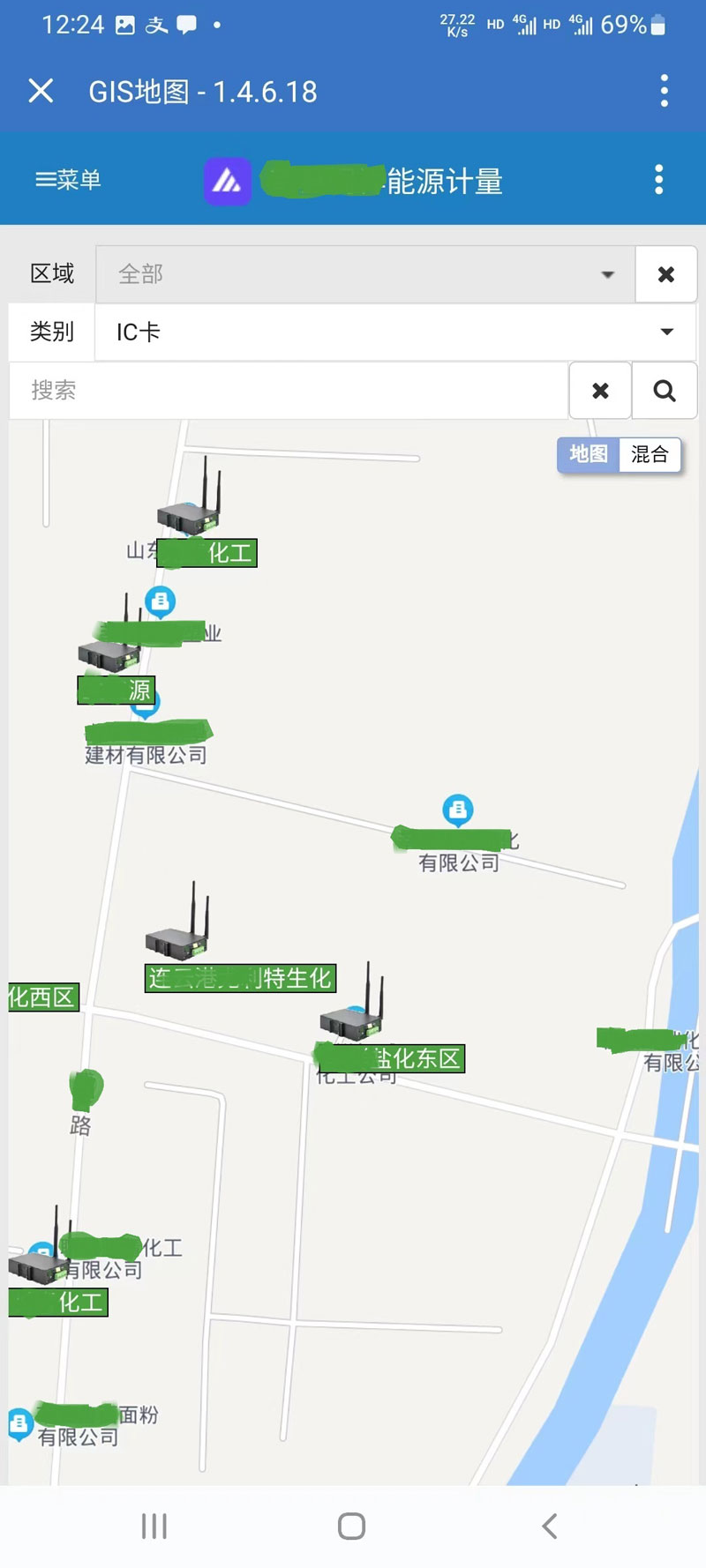Go back using system navigation

coord(549,1526)
